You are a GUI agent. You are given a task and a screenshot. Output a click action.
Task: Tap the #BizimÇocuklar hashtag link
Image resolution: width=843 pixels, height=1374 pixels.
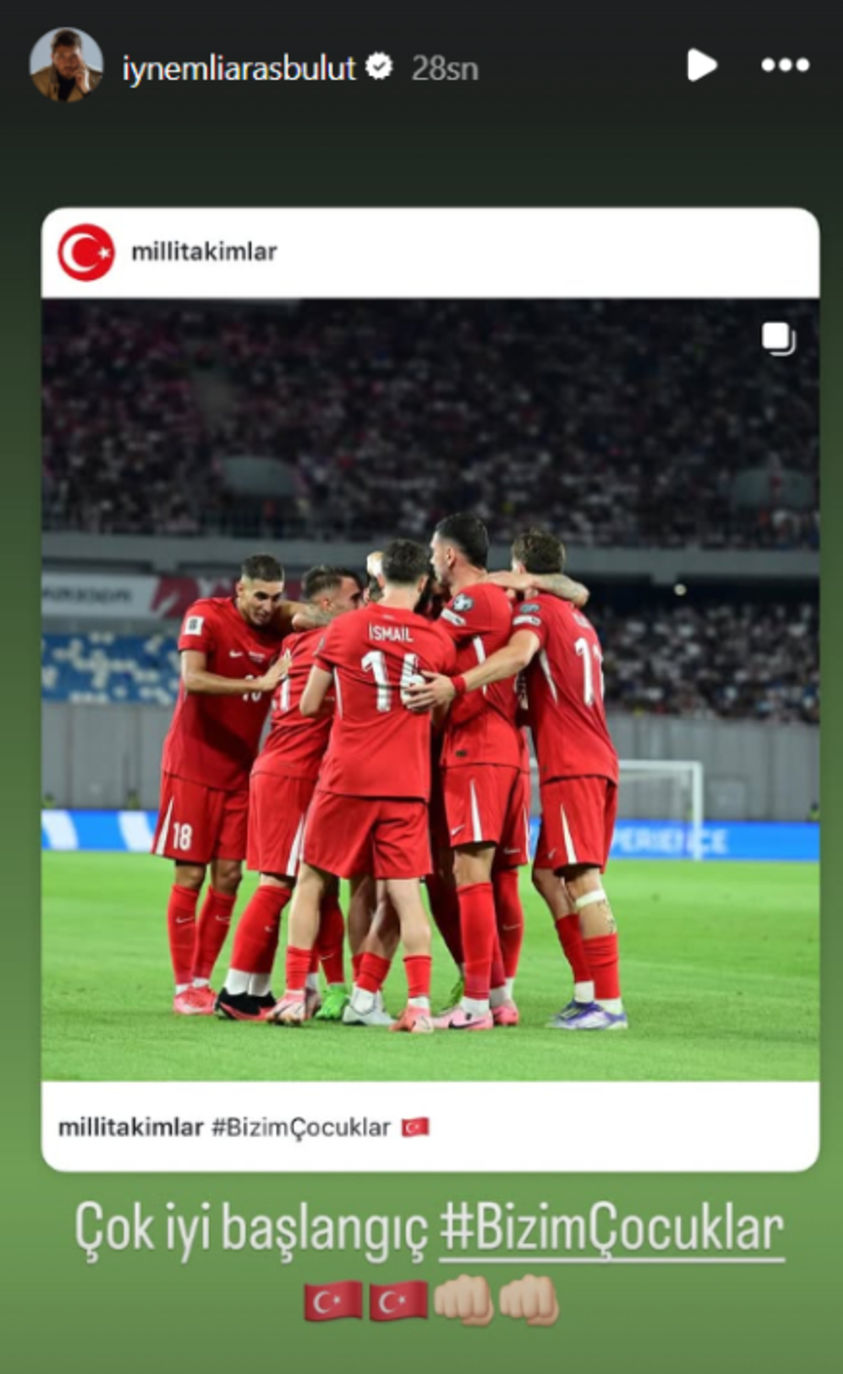pyautogui.click(x=611, y=1231)
